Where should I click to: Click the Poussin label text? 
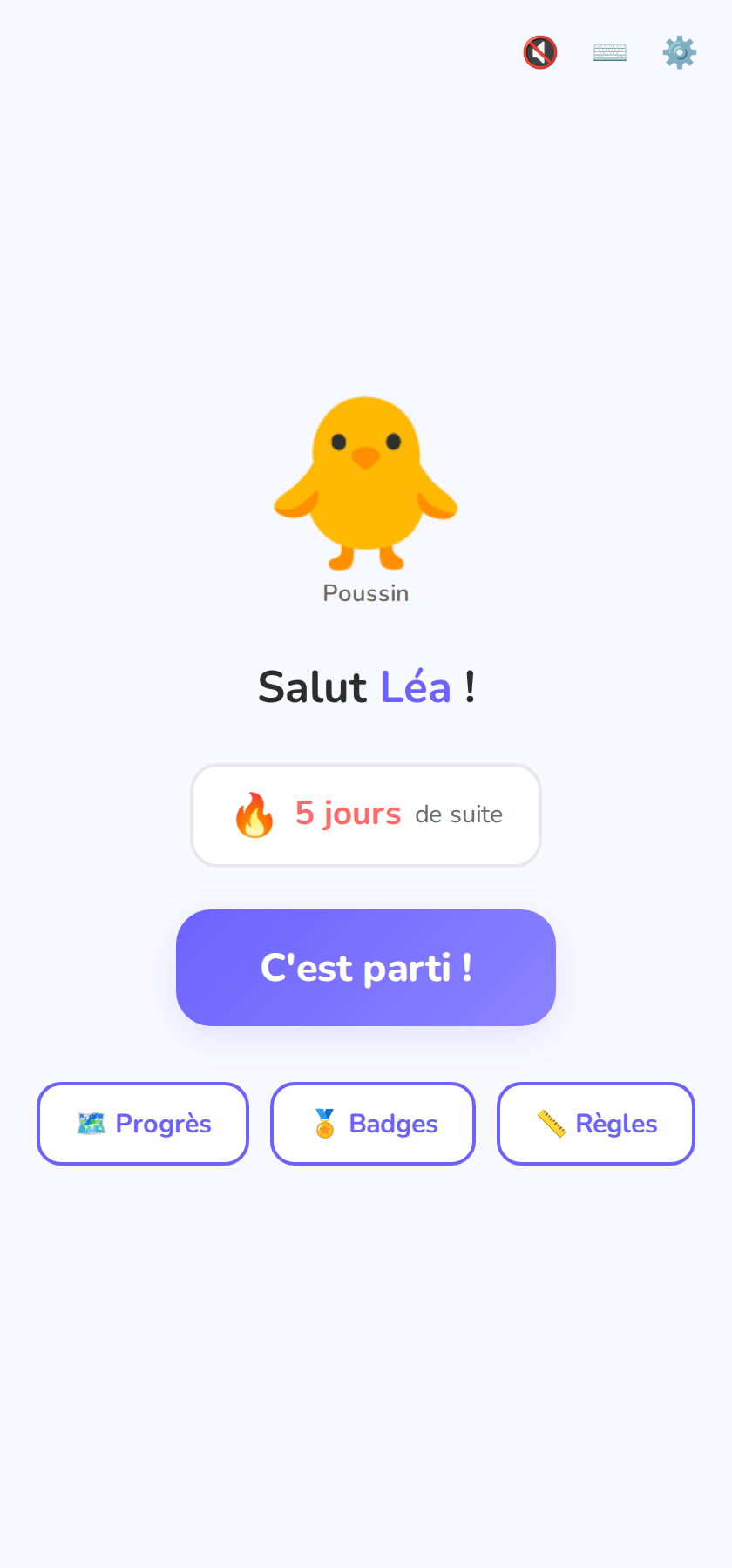[366, 593]
